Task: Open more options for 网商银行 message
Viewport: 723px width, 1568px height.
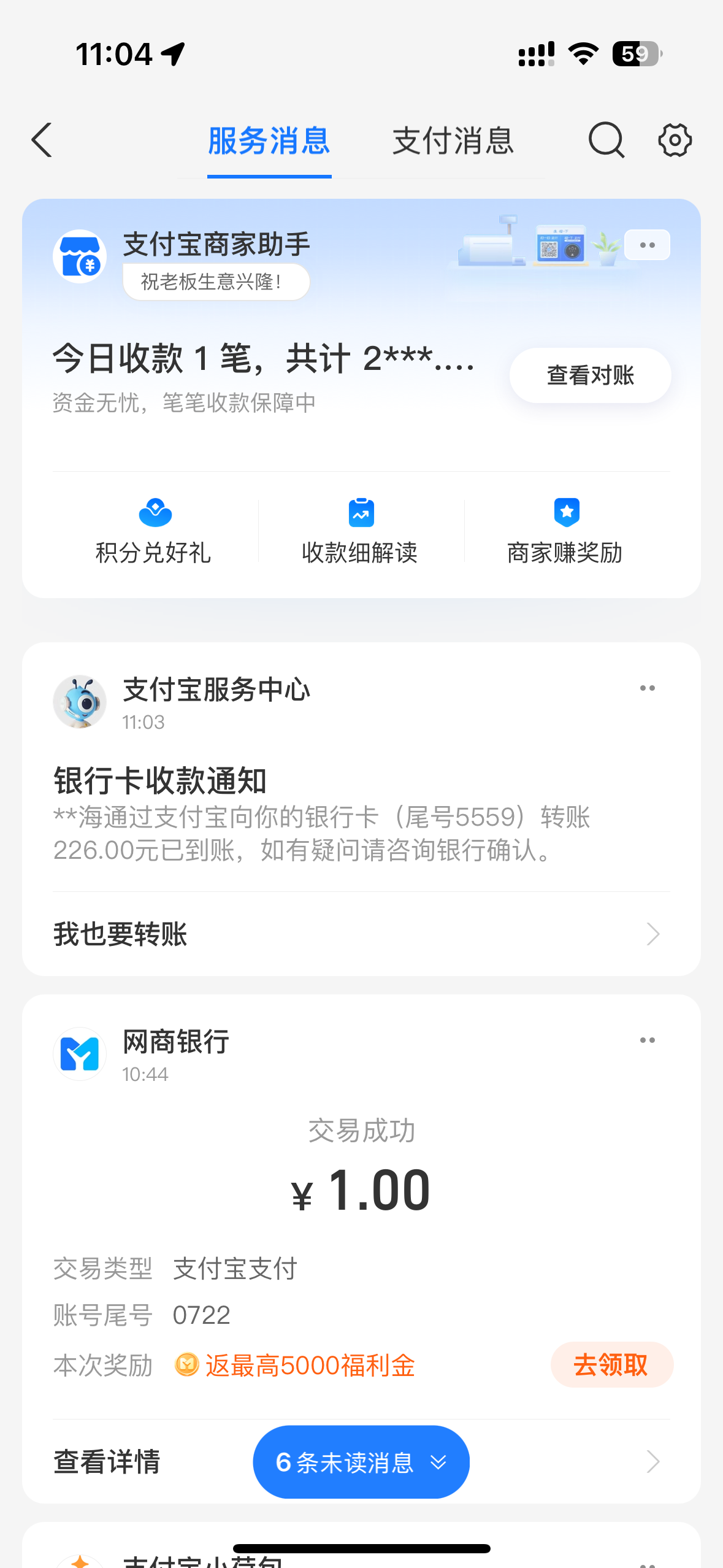Action: [647, 1040]
